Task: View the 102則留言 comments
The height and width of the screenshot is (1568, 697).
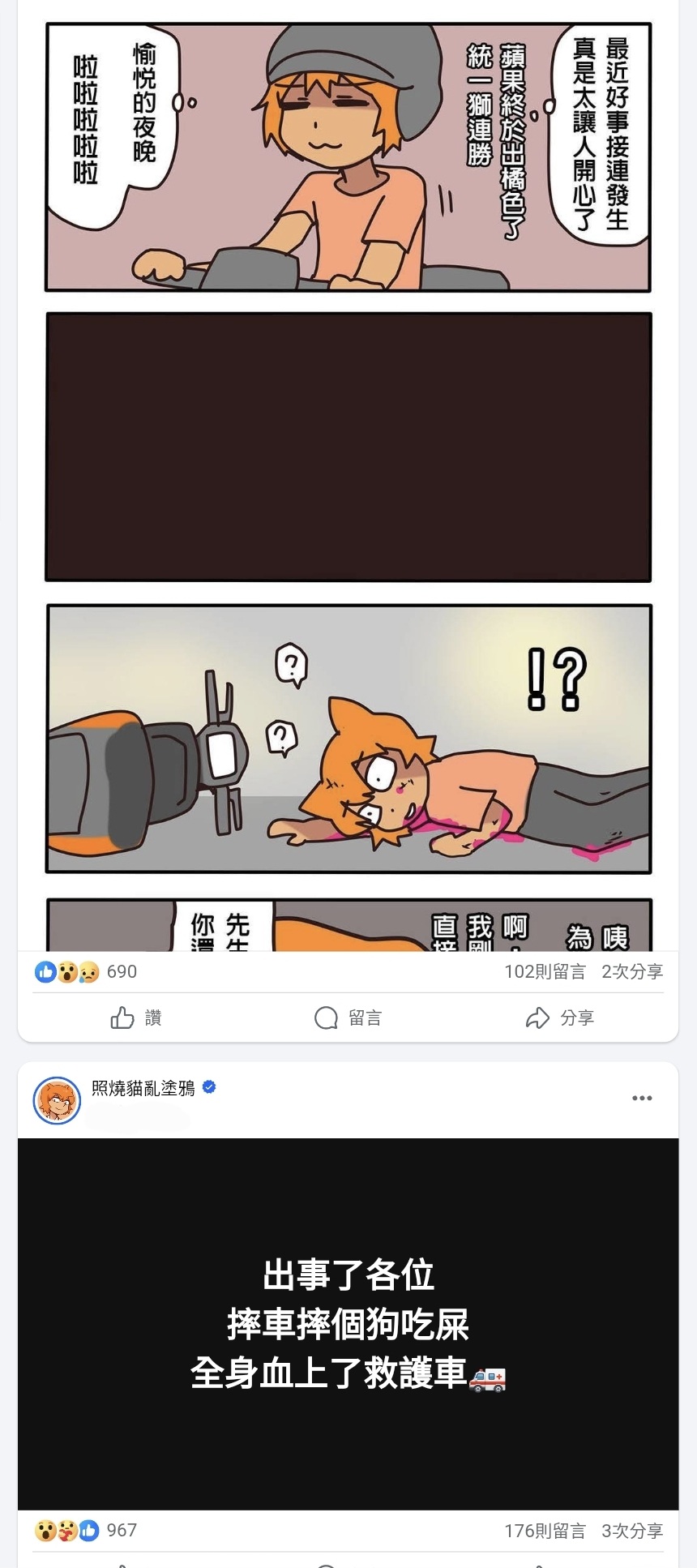Action: click(545, 971)
